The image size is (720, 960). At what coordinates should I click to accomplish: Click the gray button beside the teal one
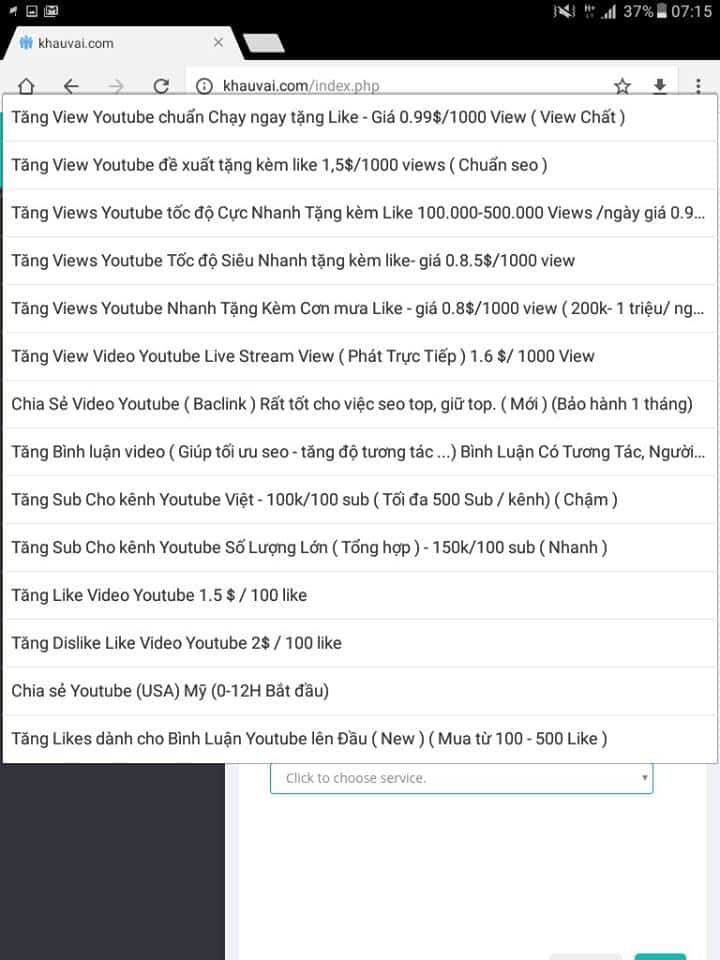585,957
